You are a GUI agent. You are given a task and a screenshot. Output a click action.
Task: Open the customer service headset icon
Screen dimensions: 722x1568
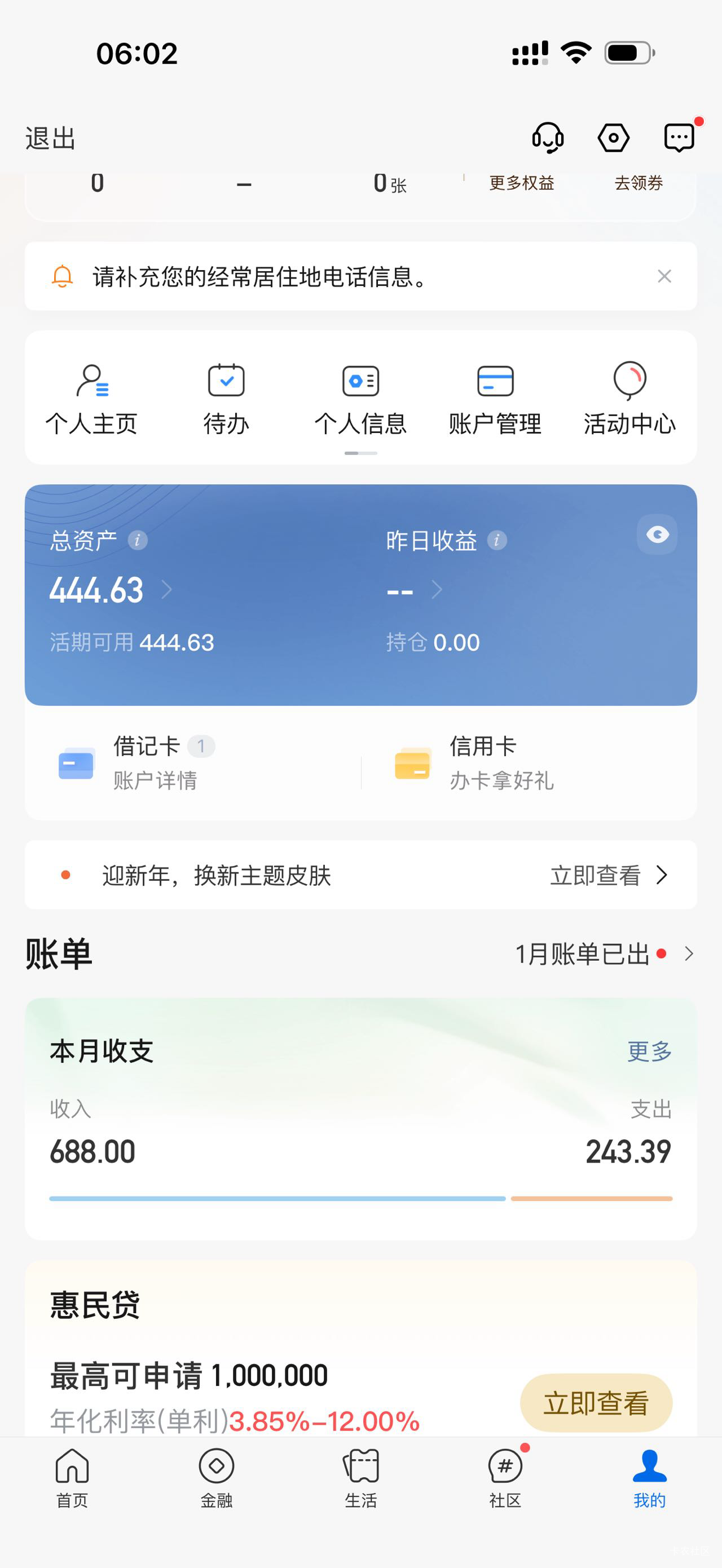pyautogui.click(x=548, y=138)
